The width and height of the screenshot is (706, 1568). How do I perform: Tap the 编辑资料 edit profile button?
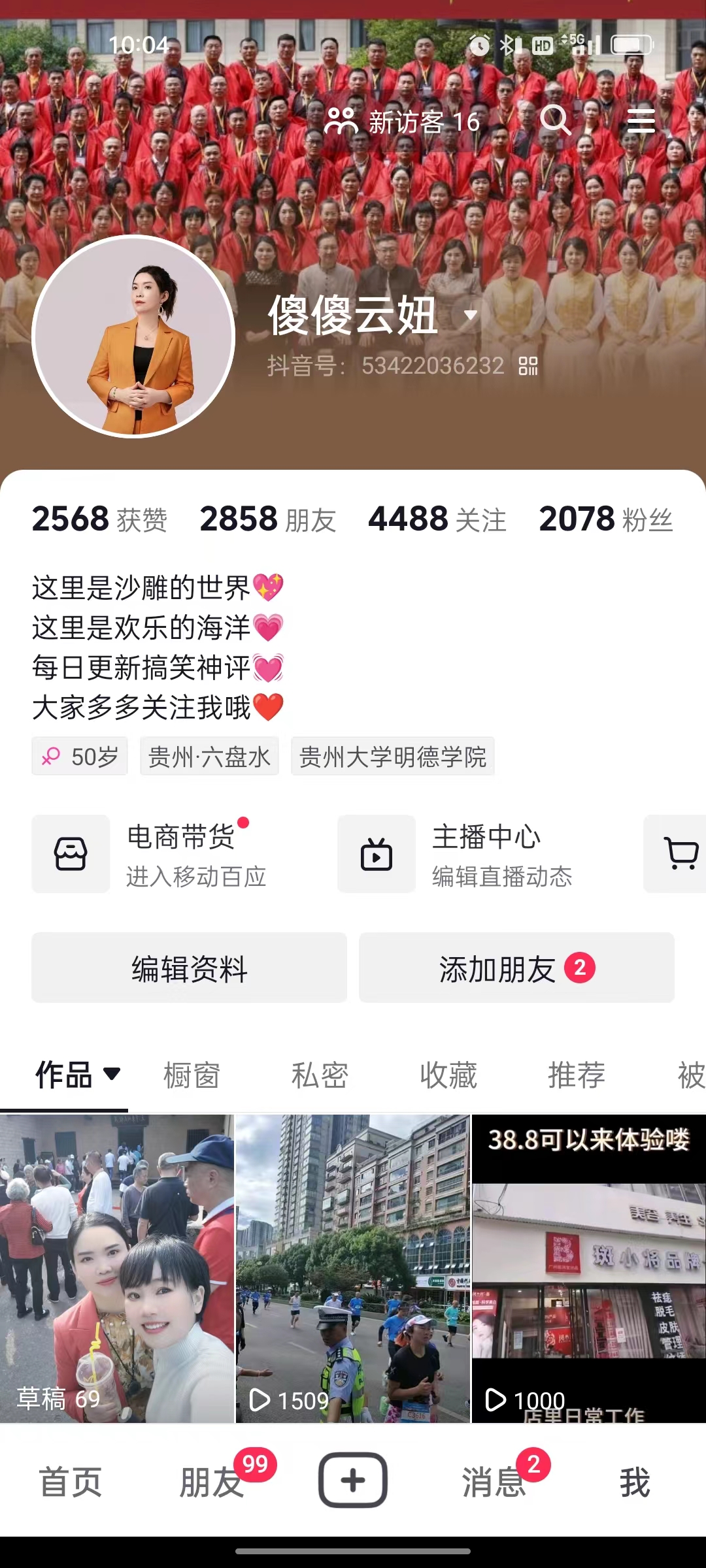189,968
